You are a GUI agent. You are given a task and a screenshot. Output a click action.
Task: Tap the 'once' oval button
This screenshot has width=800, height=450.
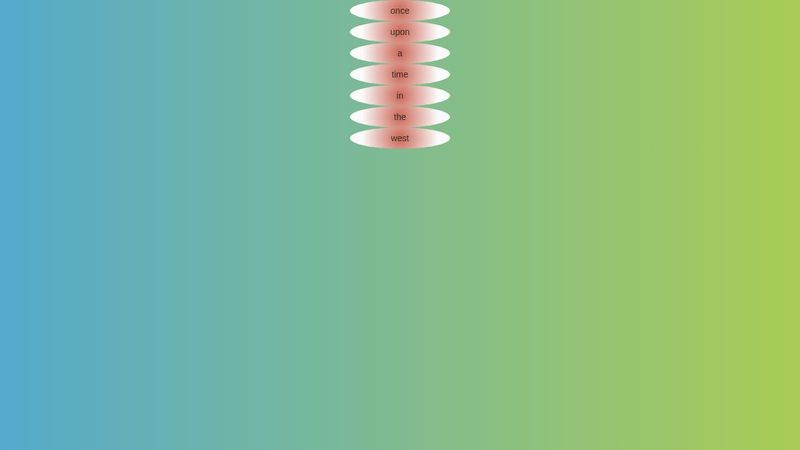coord(400,11)
